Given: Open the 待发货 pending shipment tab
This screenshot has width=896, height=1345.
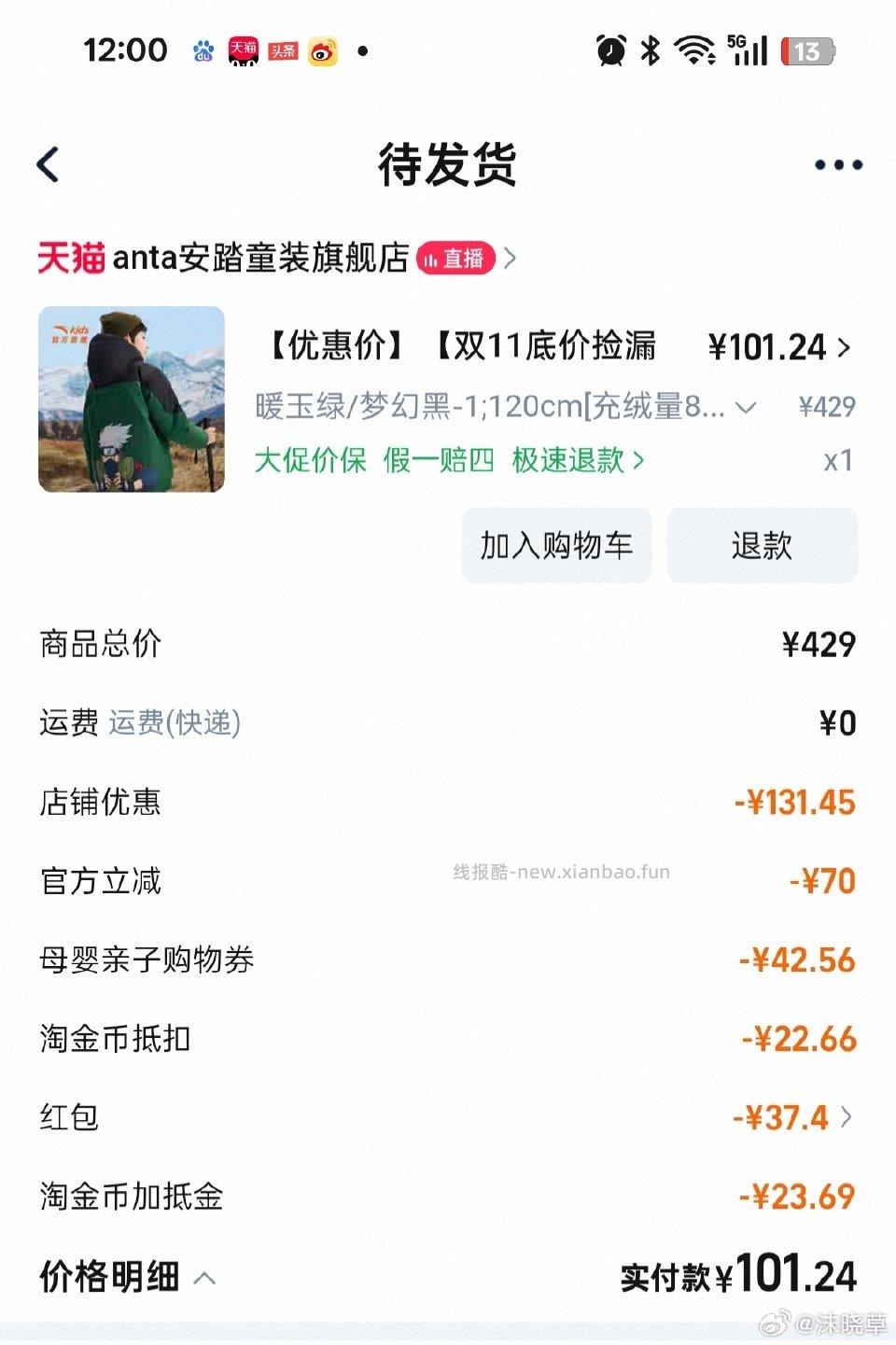Looking at the screenshot, I should tap(448, 166).
